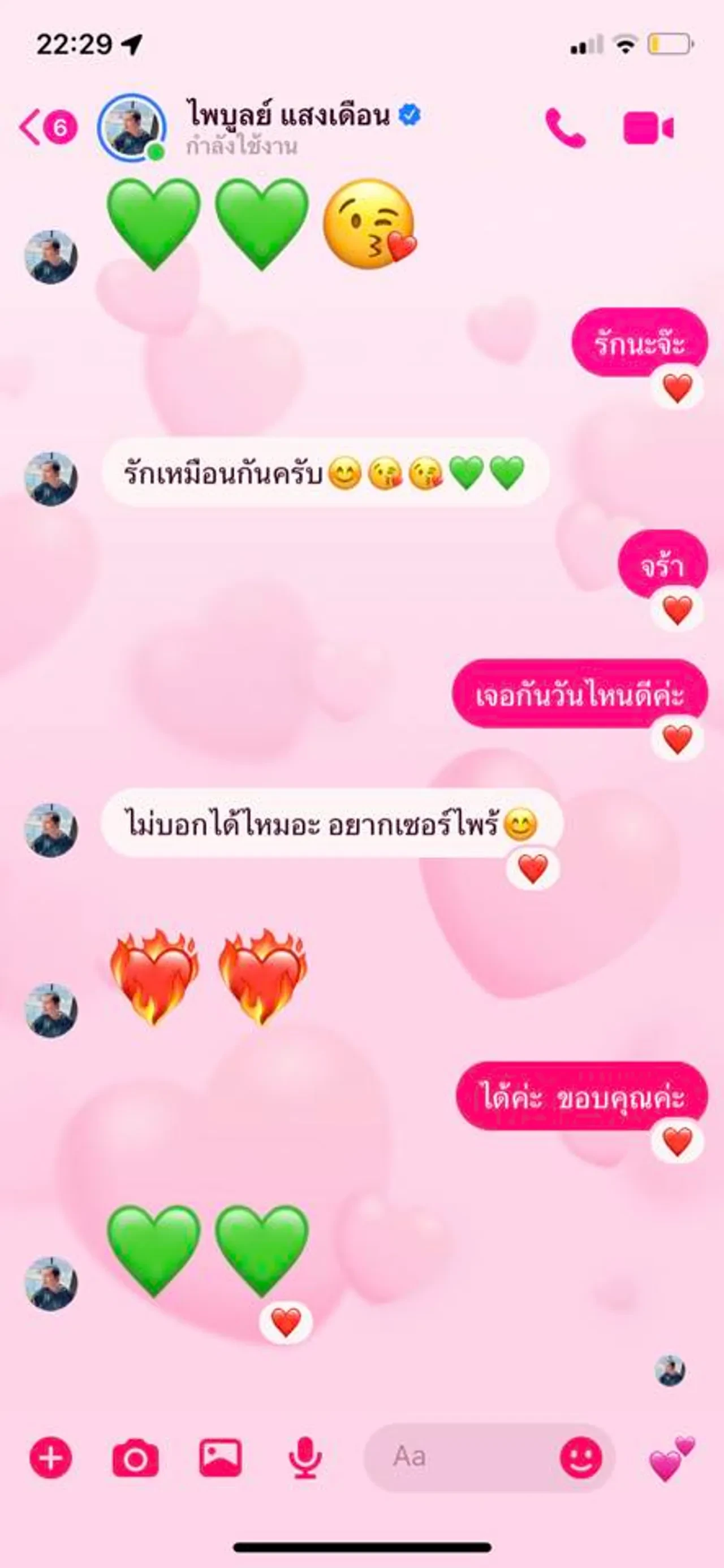Focus the Aa message input field
Viewport: 724px width, 1568px height.
463,1457
